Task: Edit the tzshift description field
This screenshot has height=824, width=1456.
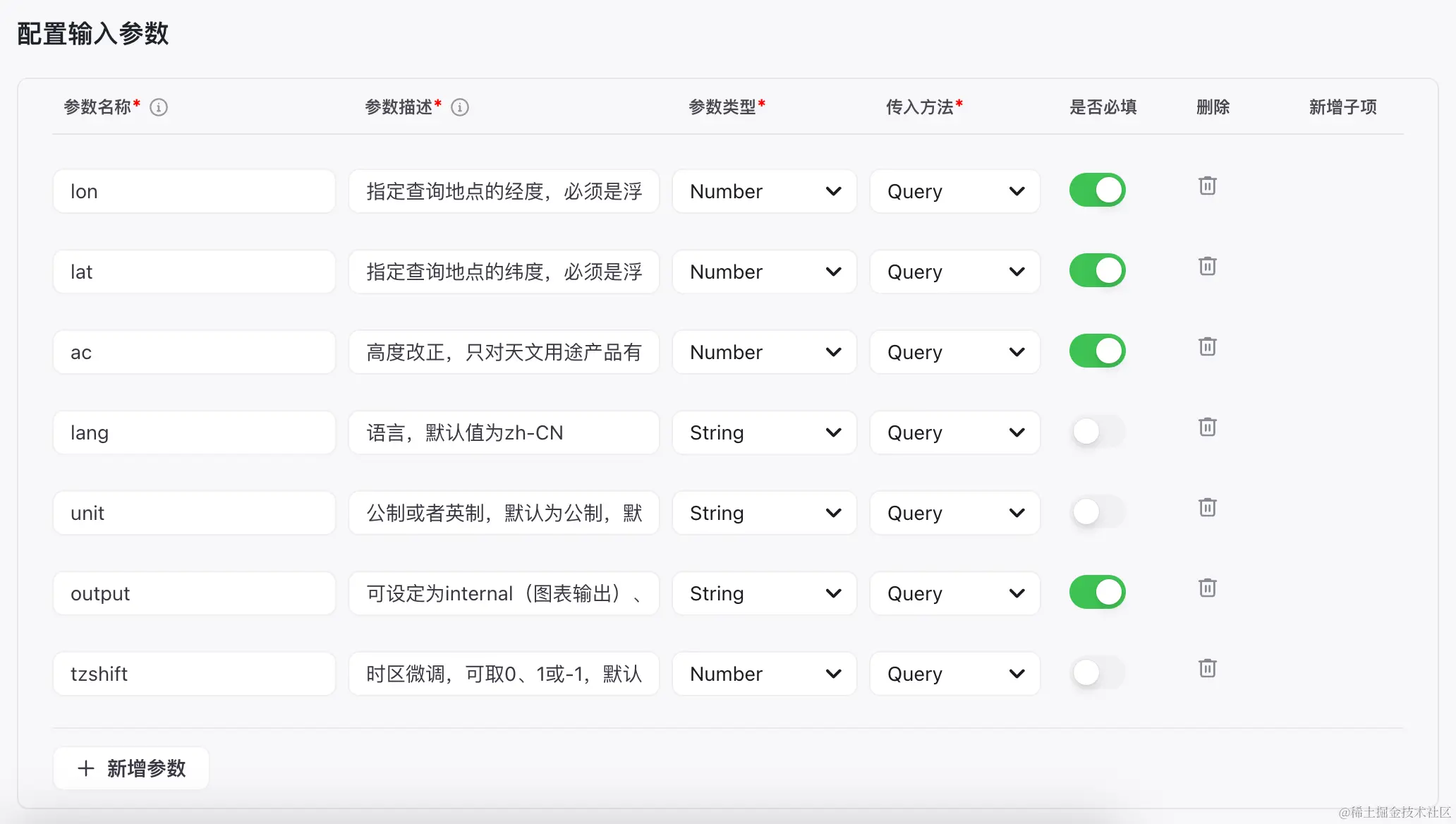Action: (x=504, y=674)
